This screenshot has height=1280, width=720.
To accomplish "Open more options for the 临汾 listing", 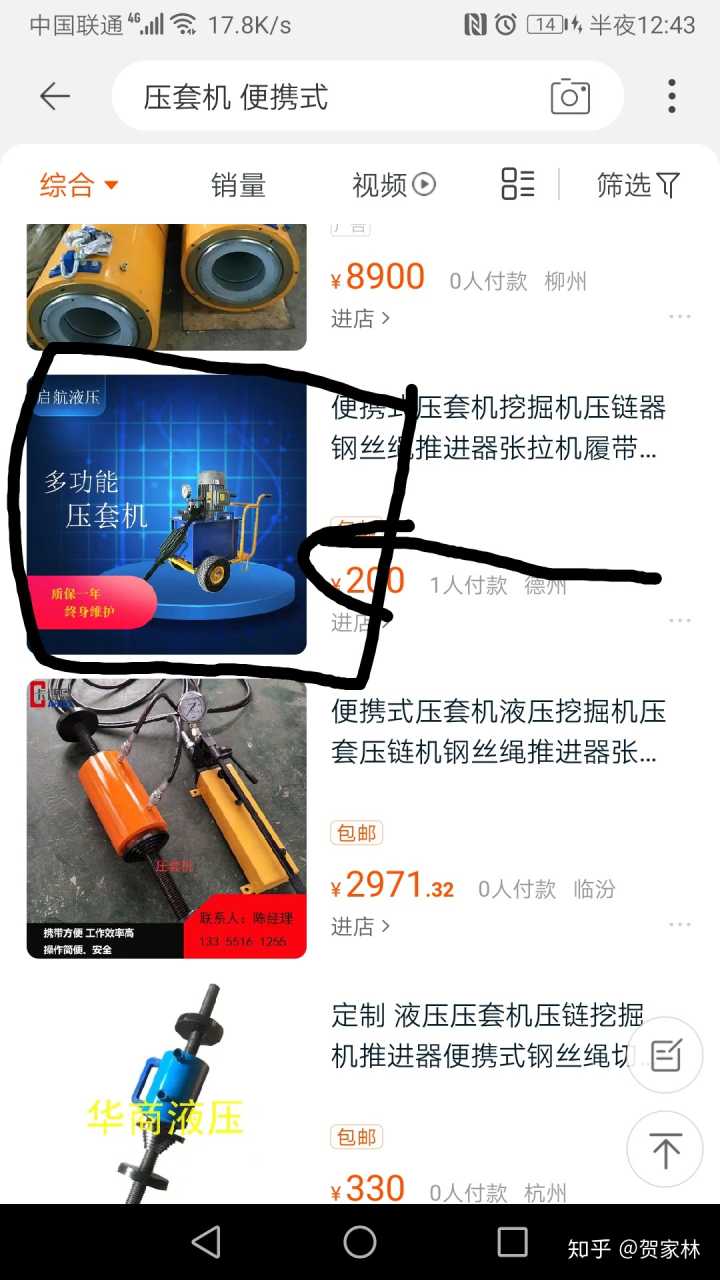I will 680,926.
